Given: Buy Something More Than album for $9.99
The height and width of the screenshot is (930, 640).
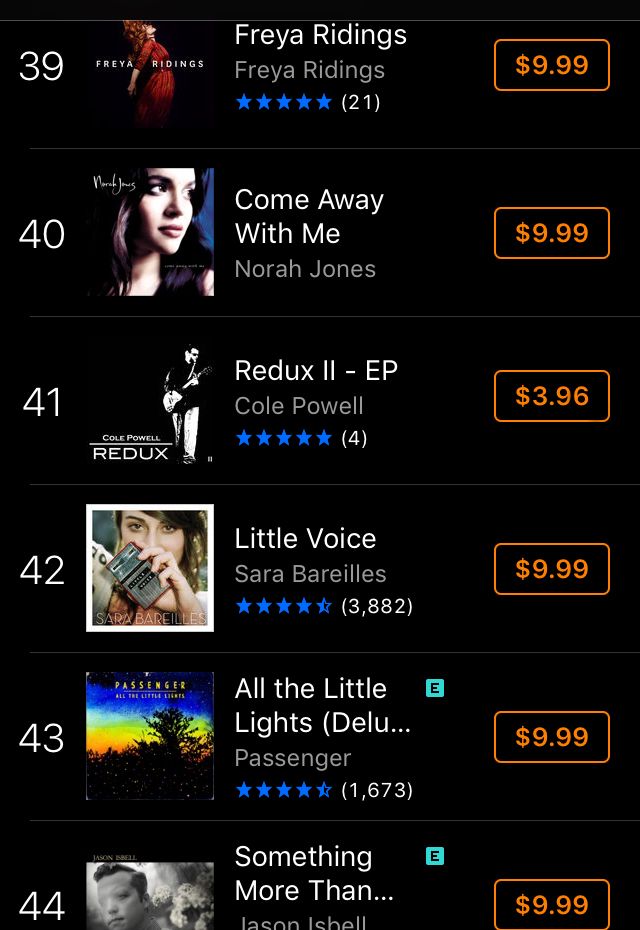Looking at the screenshot, I should [x=551, y=904].
